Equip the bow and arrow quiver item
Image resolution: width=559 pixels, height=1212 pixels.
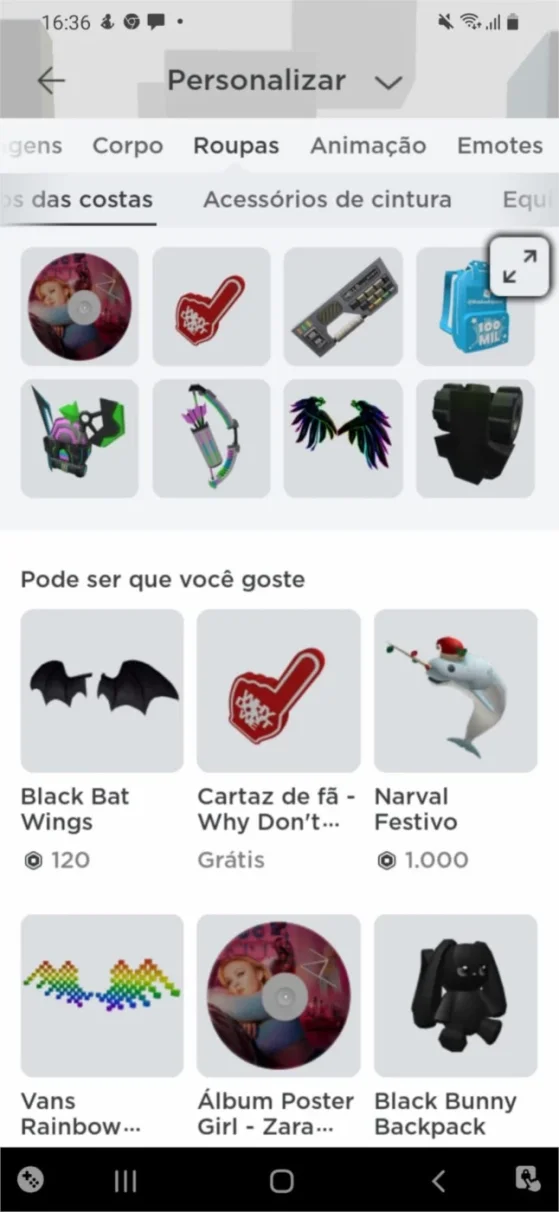tap(211, 438)
